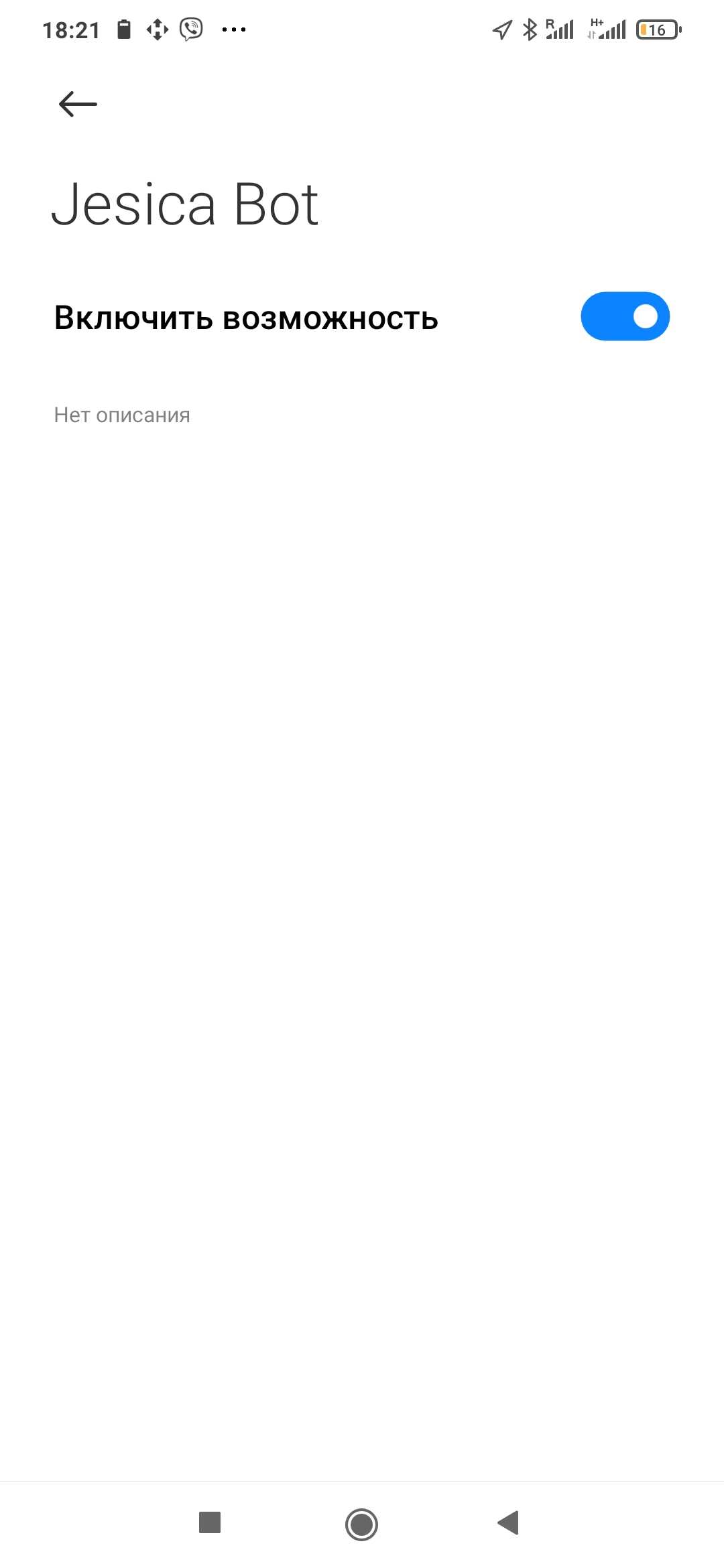The width and height of the screenshot is (724, 1568).
Task: Disable the Включить возможность switch
Action: [625, 316]
